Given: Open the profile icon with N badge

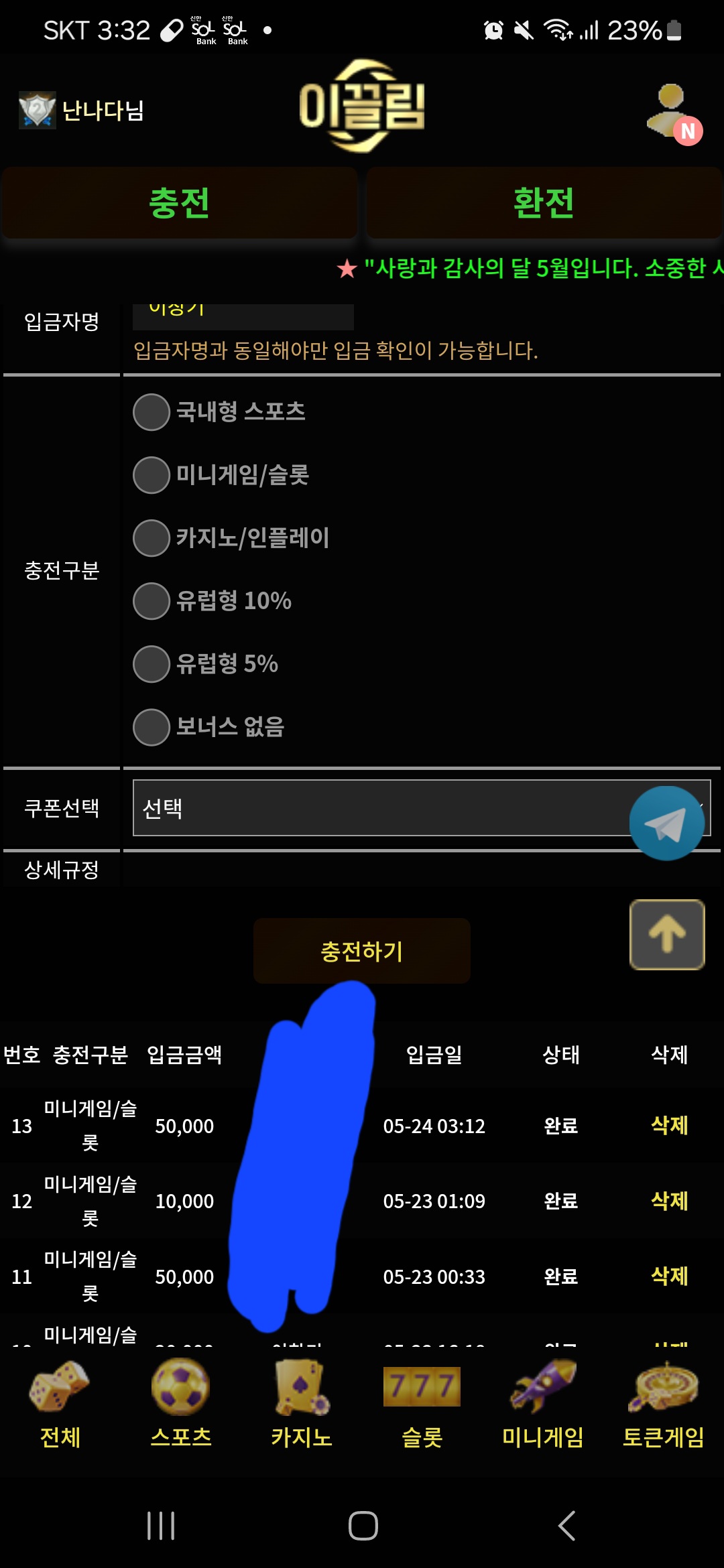Looking at the screenshot, I should [x=674, y=113].
